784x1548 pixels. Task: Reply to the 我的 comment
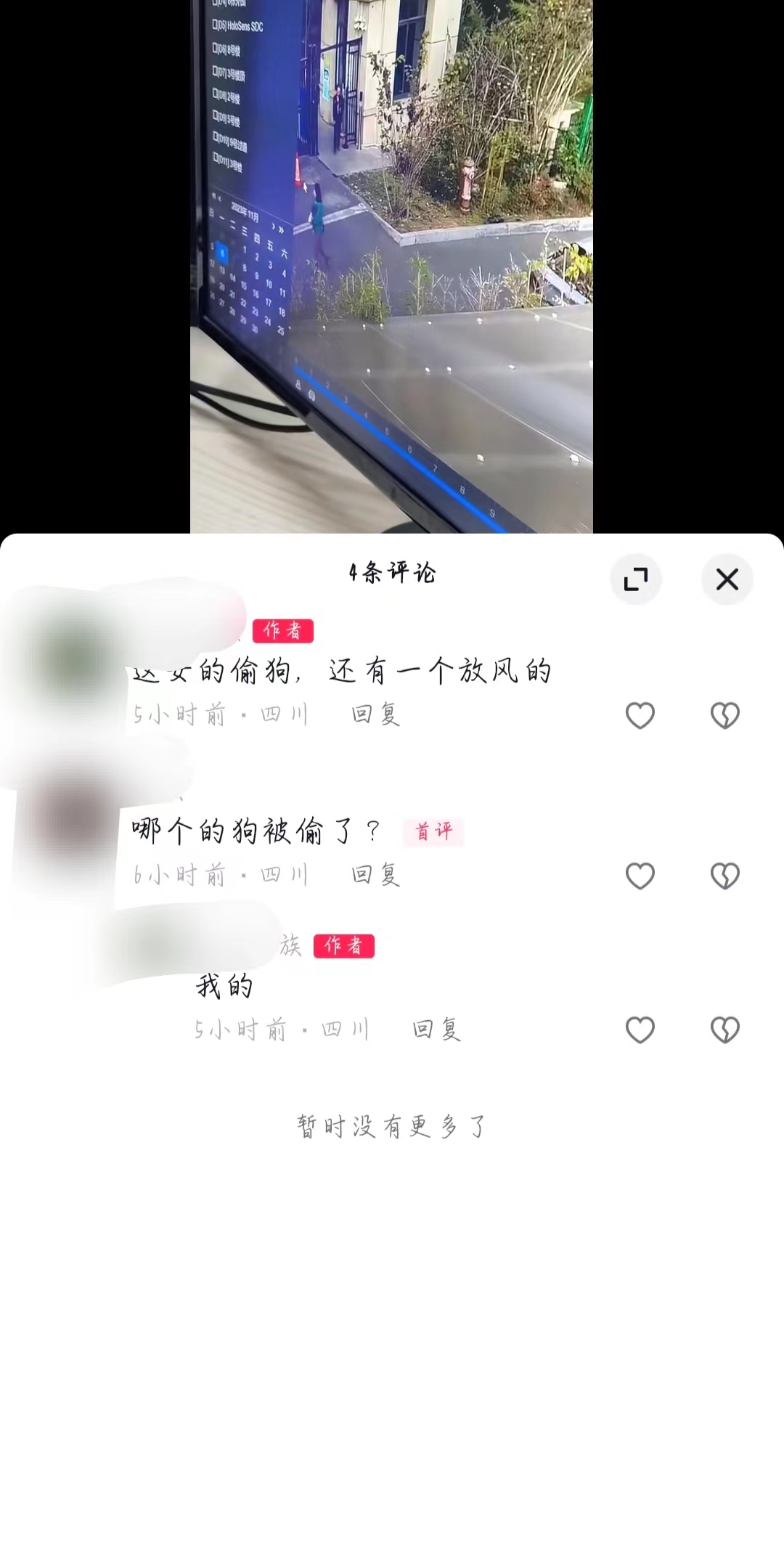pyautogui.click(x=436, y=1030)
